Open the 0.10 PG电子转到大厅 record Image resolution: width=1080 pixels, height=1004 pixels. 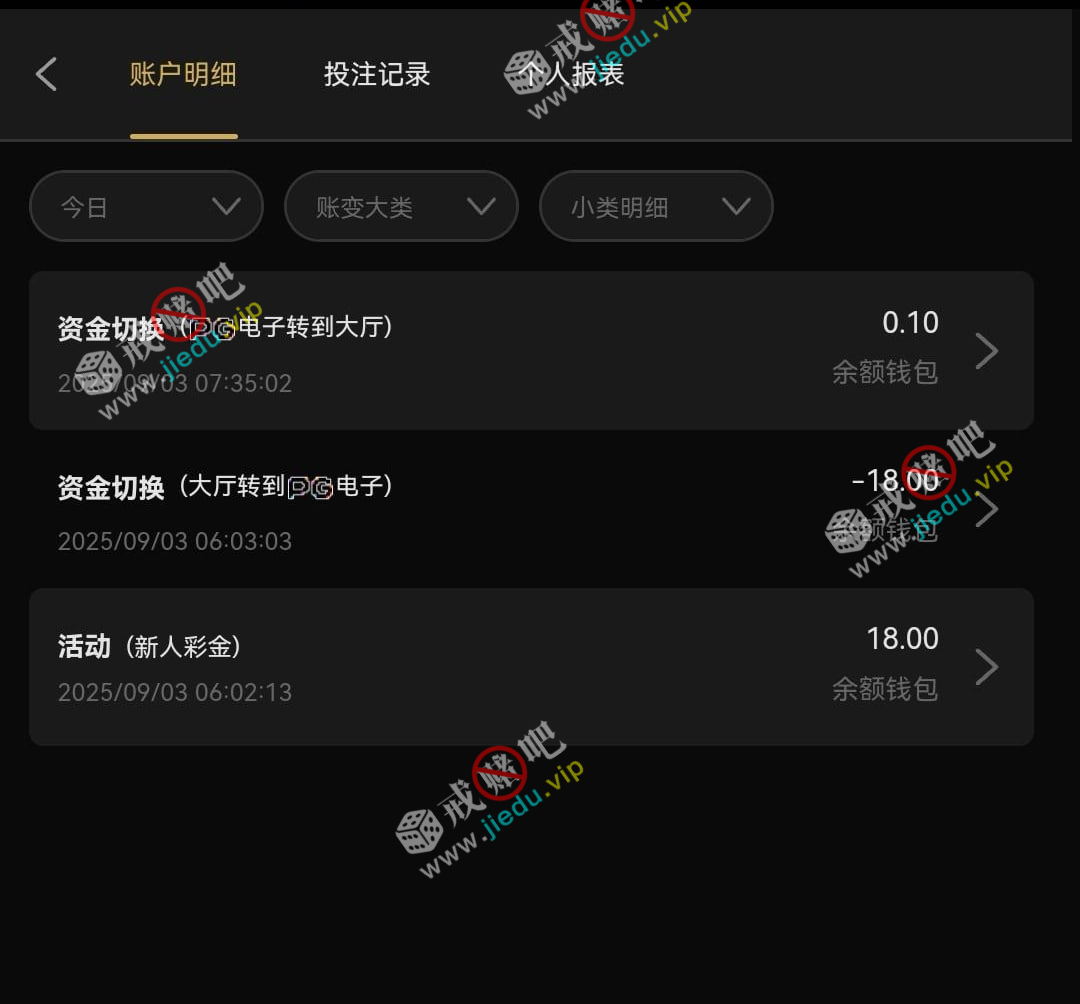point(531,351)
